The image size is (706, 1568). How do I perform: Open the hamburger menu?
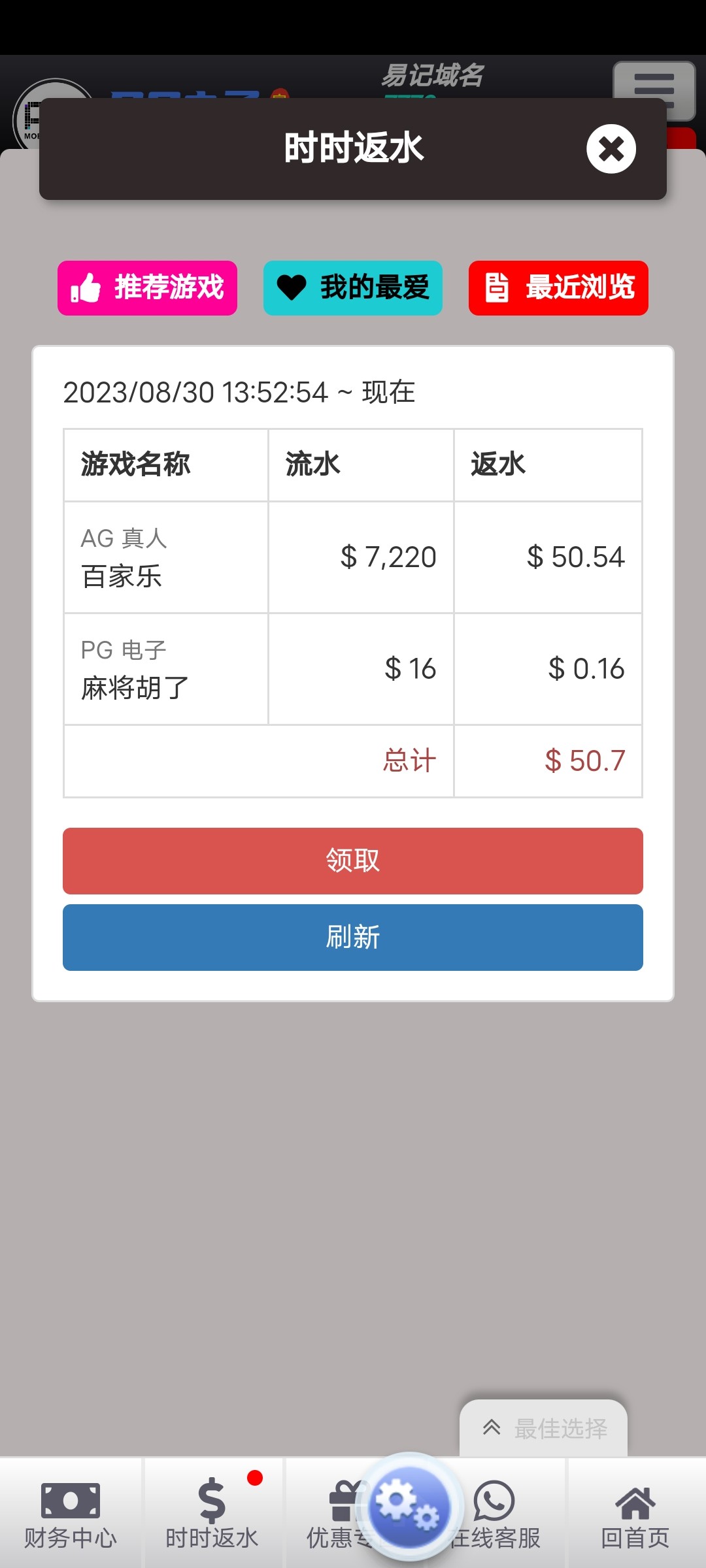click(x=654, y=86)
